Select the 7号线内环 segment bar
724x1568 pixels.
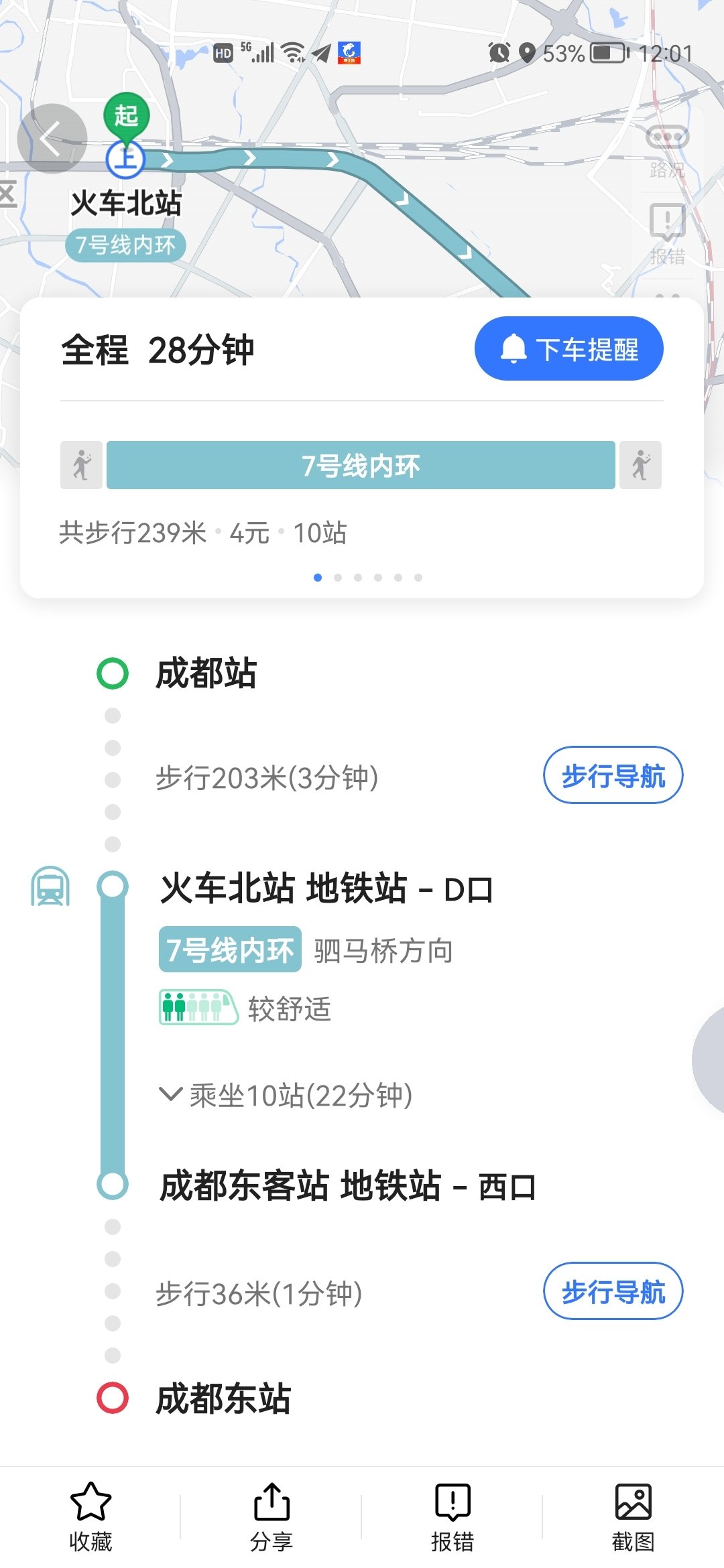click(361, 465)
